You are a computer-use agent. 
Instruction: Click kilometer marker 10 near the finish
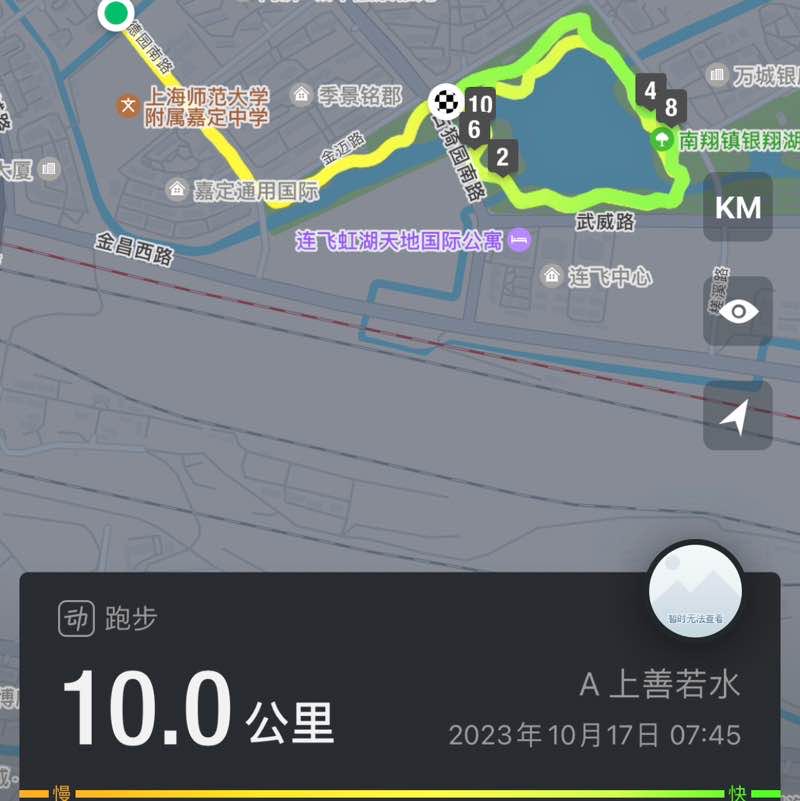(x=479, y=102)
